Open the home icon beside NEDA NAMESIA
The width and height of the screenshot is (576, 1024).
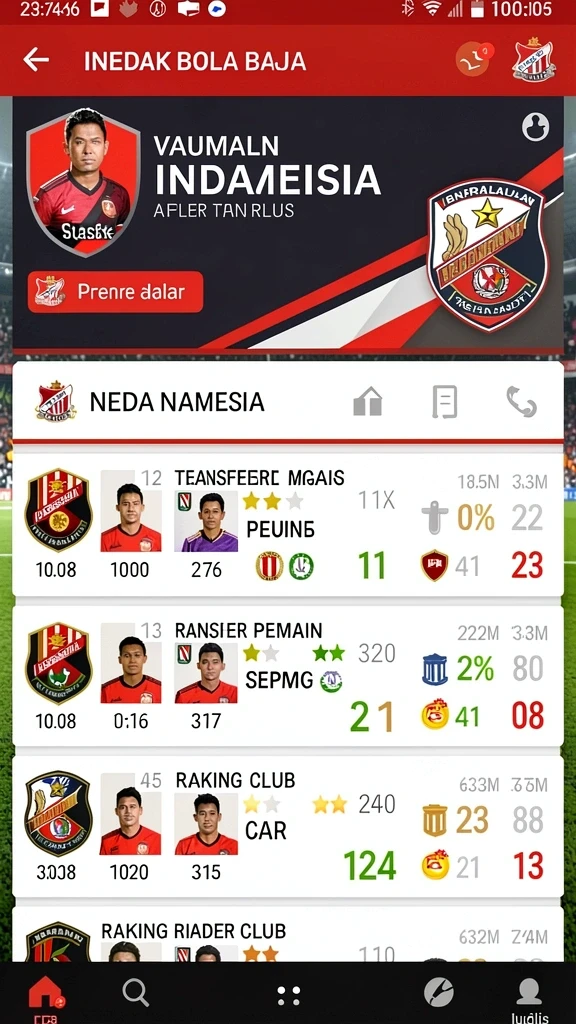pos(367,402)
